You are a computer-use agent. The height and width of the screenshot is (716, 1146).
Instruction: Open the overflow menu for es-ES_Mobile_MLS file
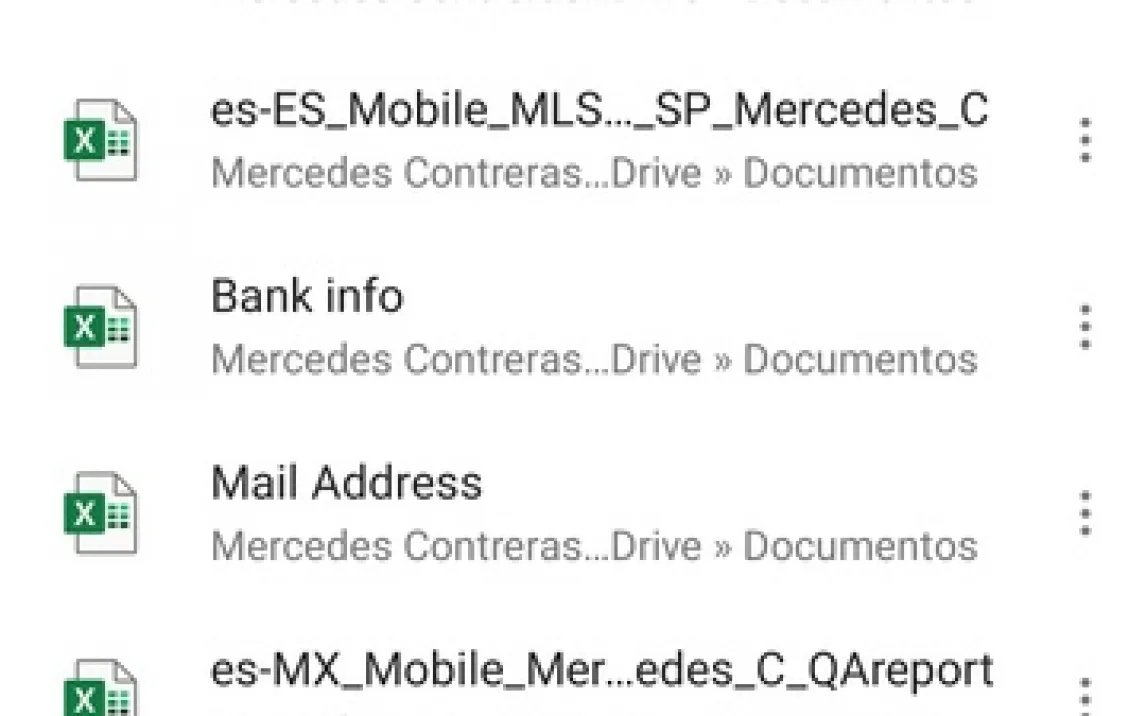(x=1085, y=140)
